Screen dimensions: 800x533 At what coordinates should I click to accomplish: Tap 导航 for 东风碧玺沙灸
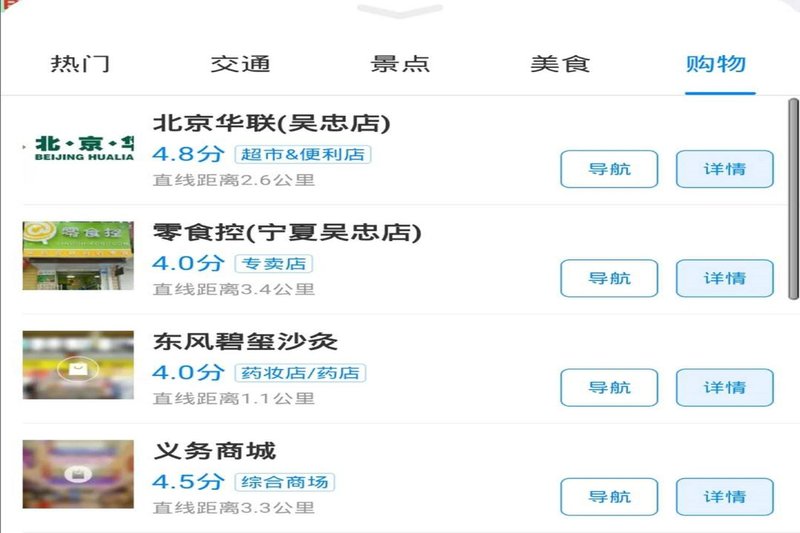[609, 387]
